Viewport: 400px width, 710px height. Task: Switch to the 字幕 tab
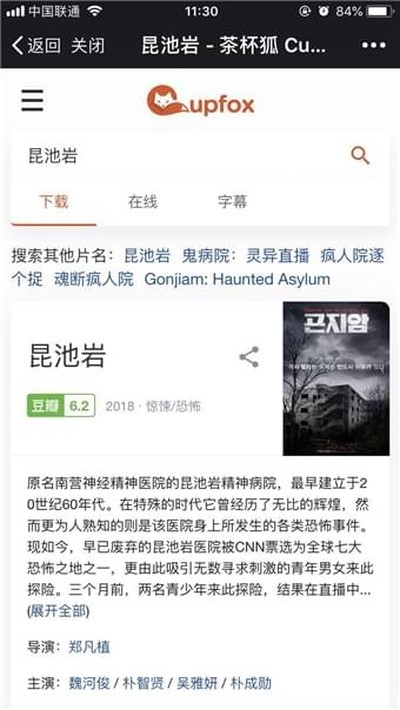(x=232, y=202)
